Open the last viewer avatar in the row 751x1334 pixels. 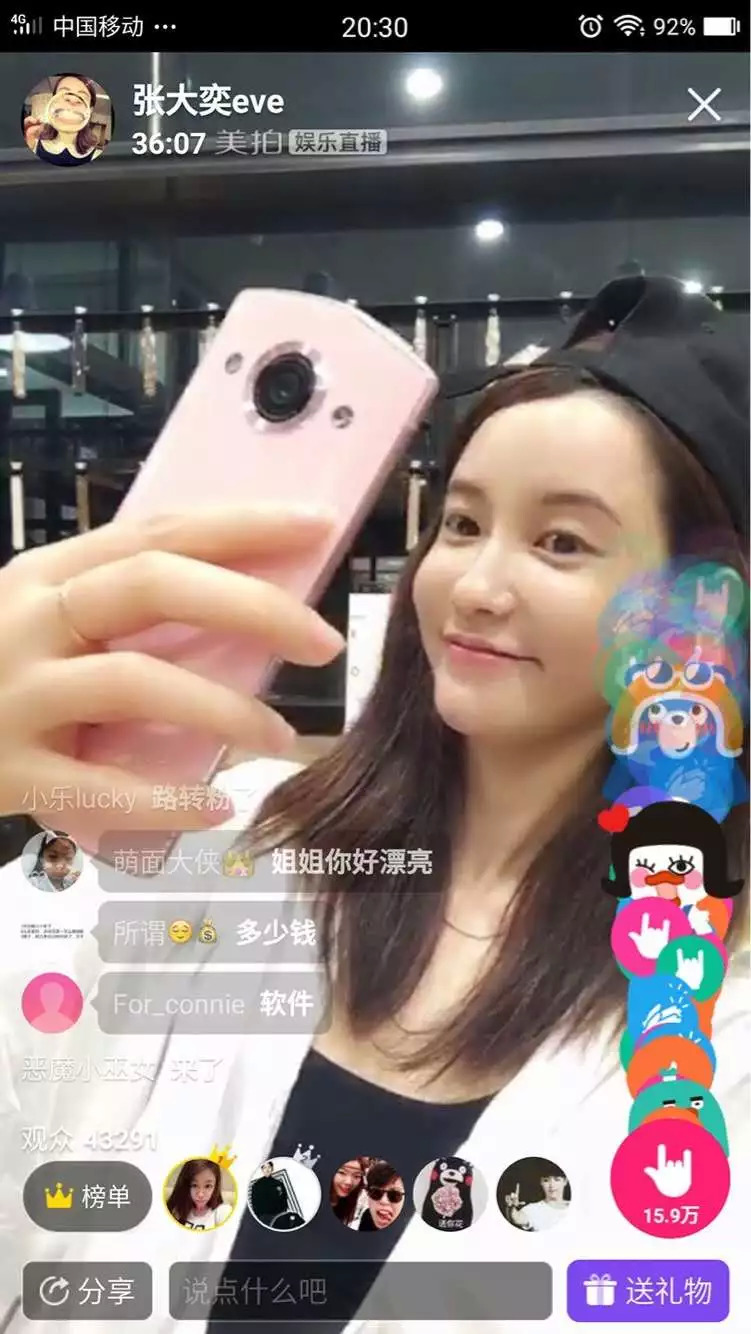[x=534, y=1194]
